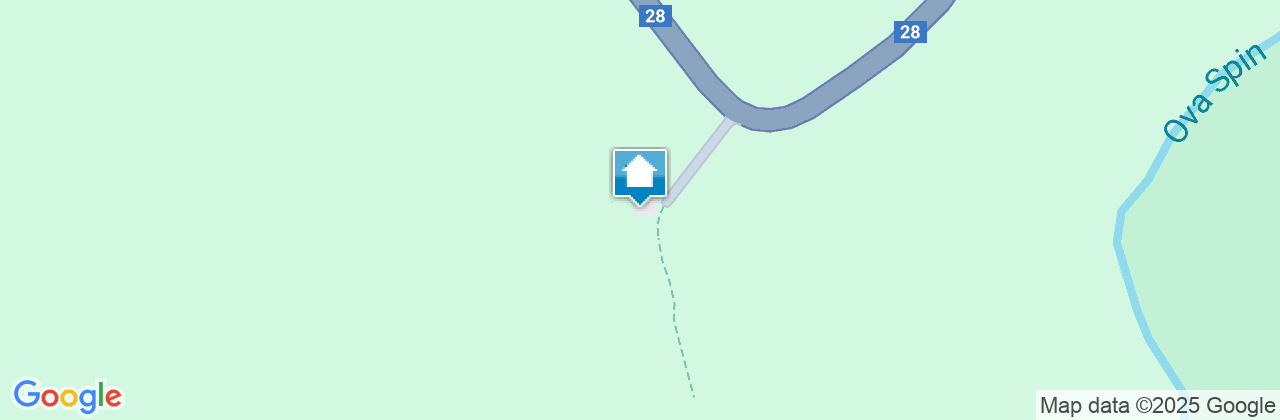Viewport: 1280px width, 420px height.
Task: Tap the lodging house marker on the map
Action: [640, 175]
